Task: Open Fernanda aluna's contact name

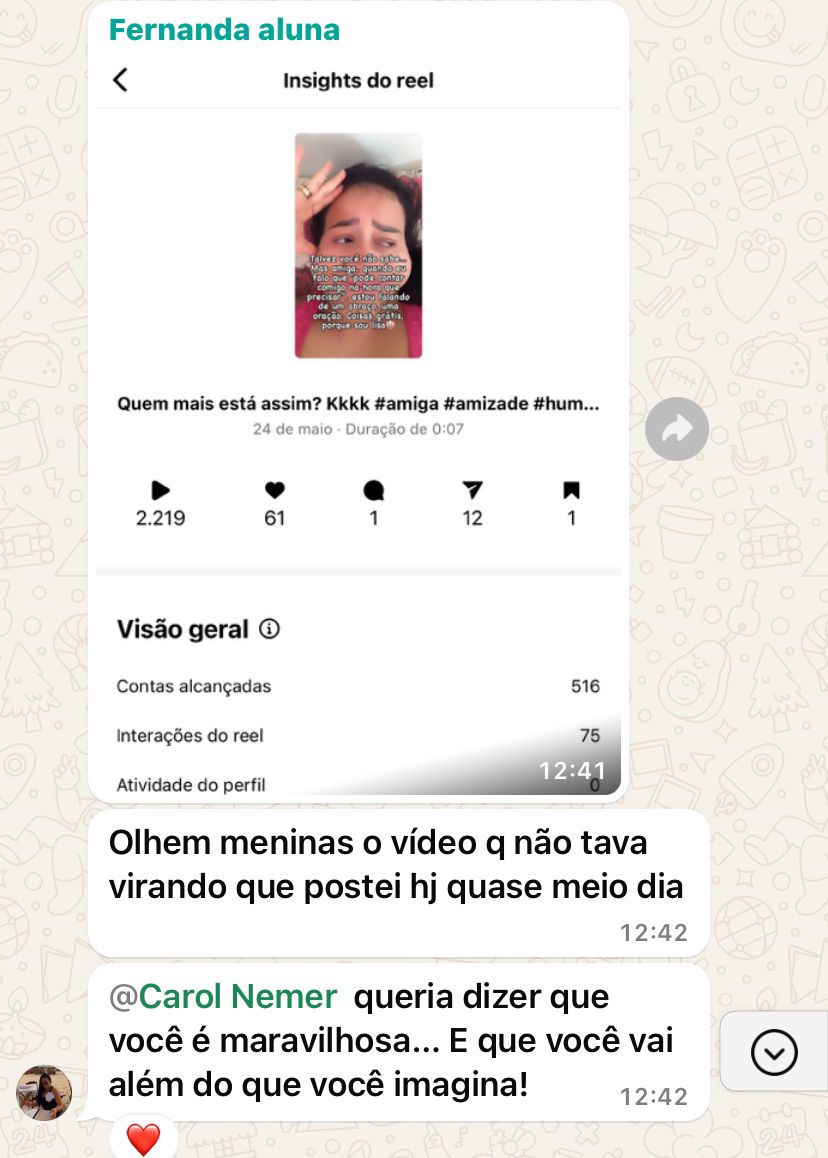Action: 224,31
